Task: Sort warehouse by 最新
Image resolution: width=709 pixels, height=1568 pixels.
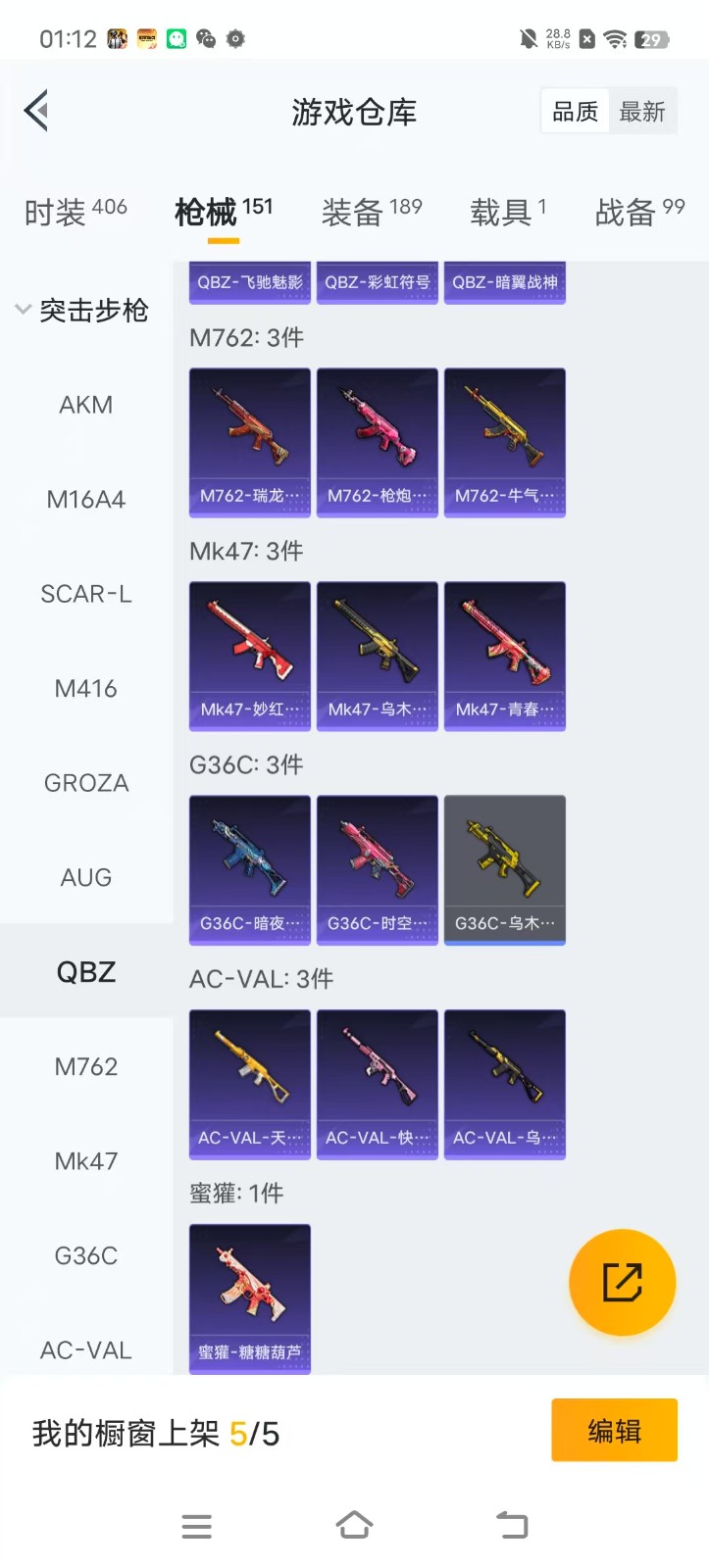Action: click(x=642, y=112)
